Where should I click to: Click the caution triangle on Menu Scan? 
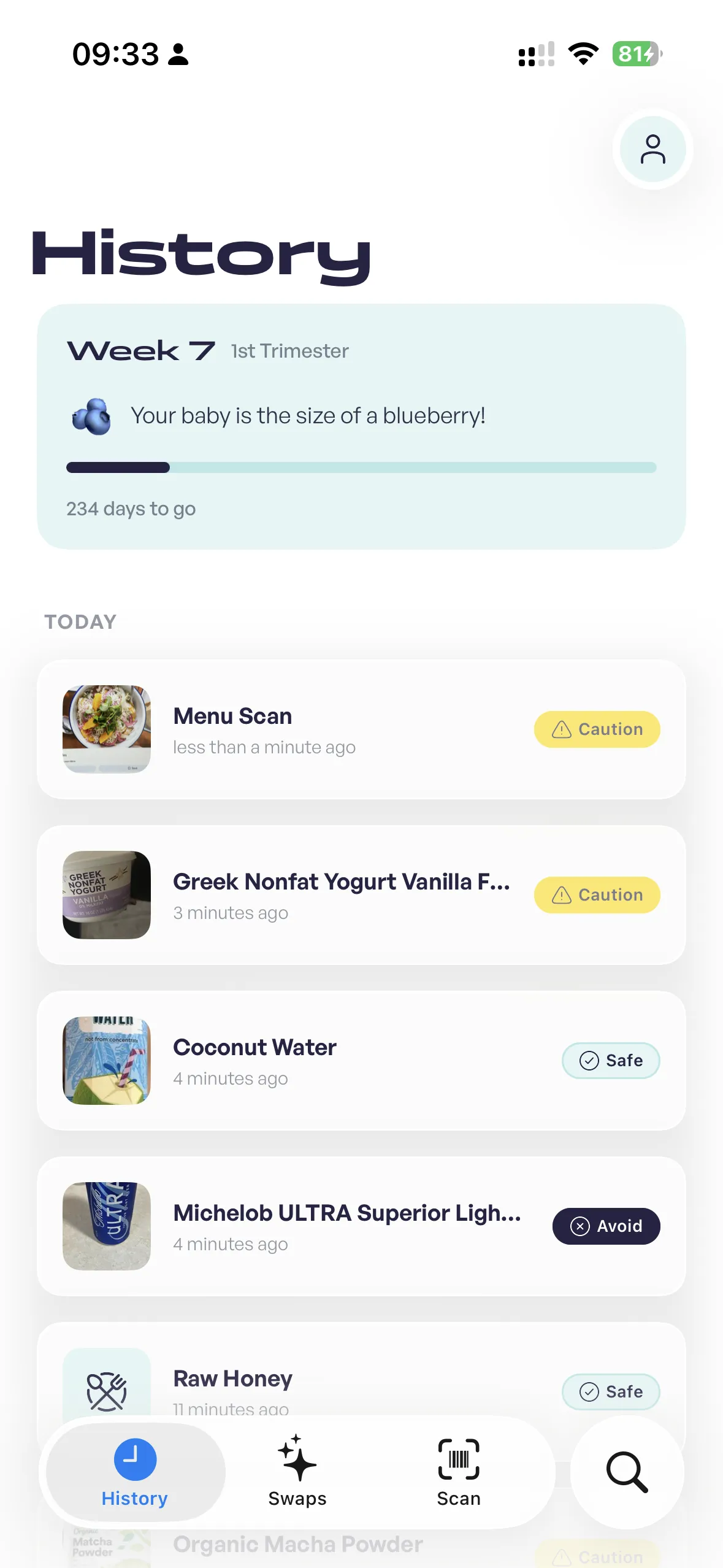(559, 729)
